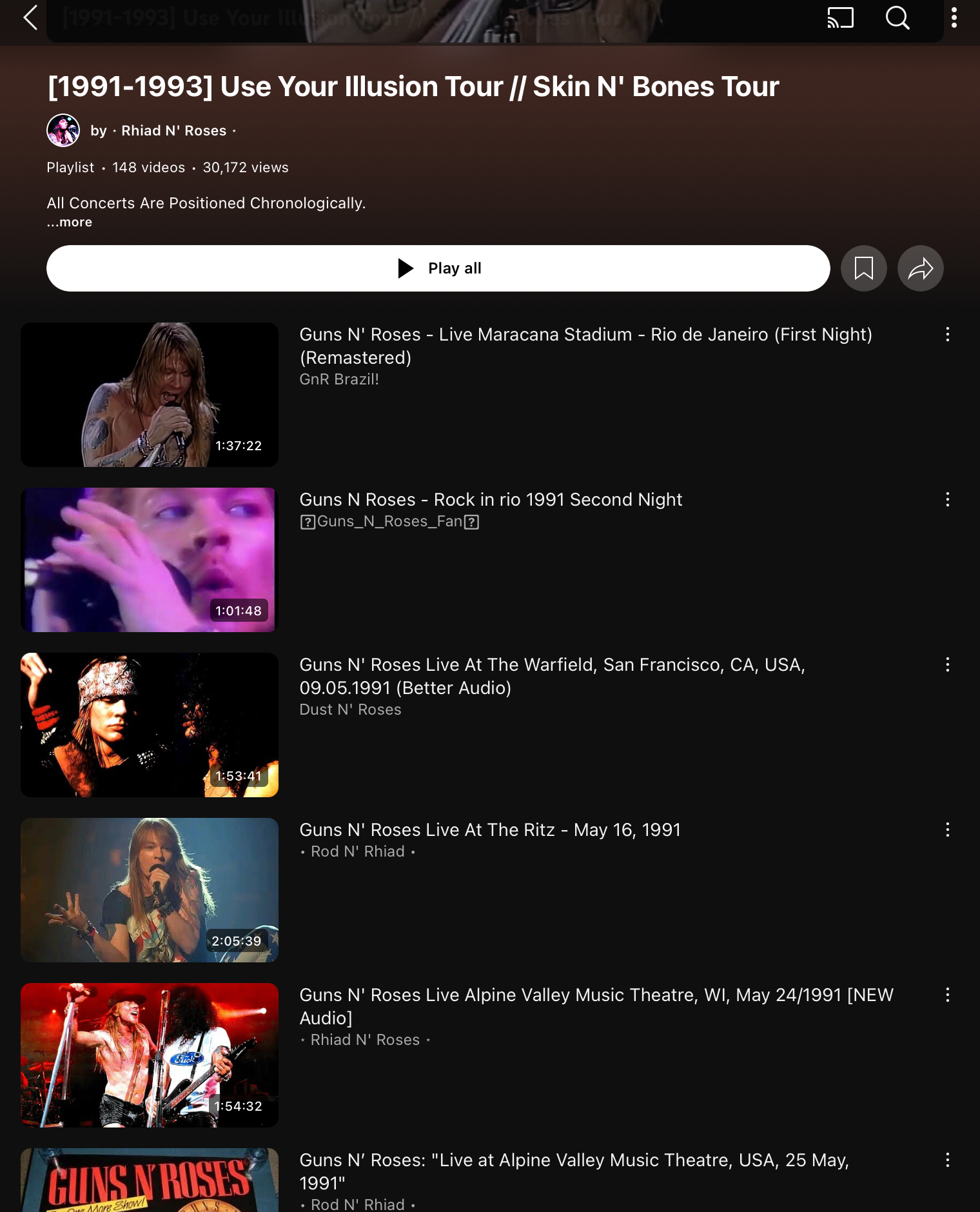
Task: Open options for Maracana Stadium video
Action: [947, 334]
